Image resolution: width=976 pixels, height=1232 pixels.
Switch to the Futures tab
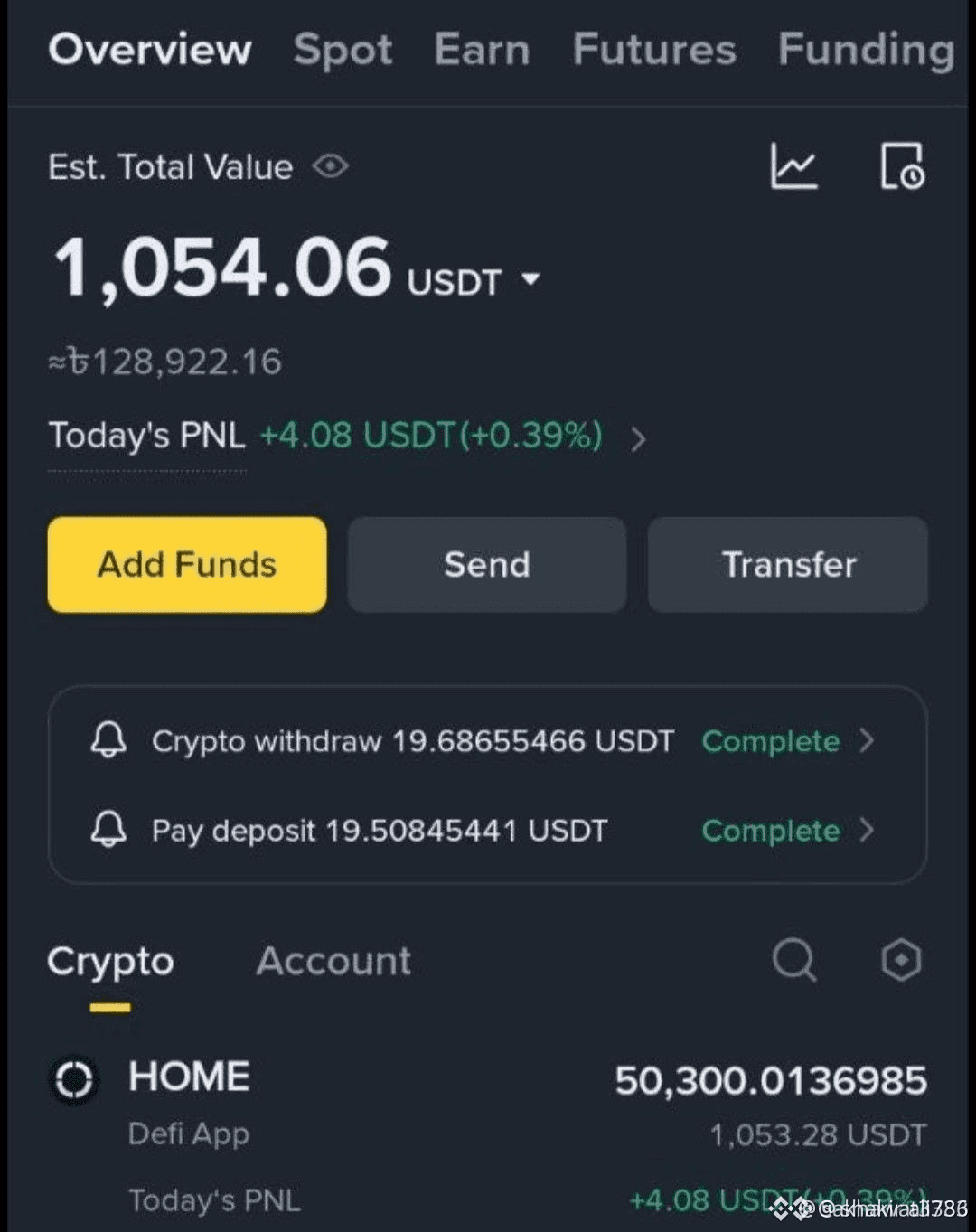(x=654, y=50)
